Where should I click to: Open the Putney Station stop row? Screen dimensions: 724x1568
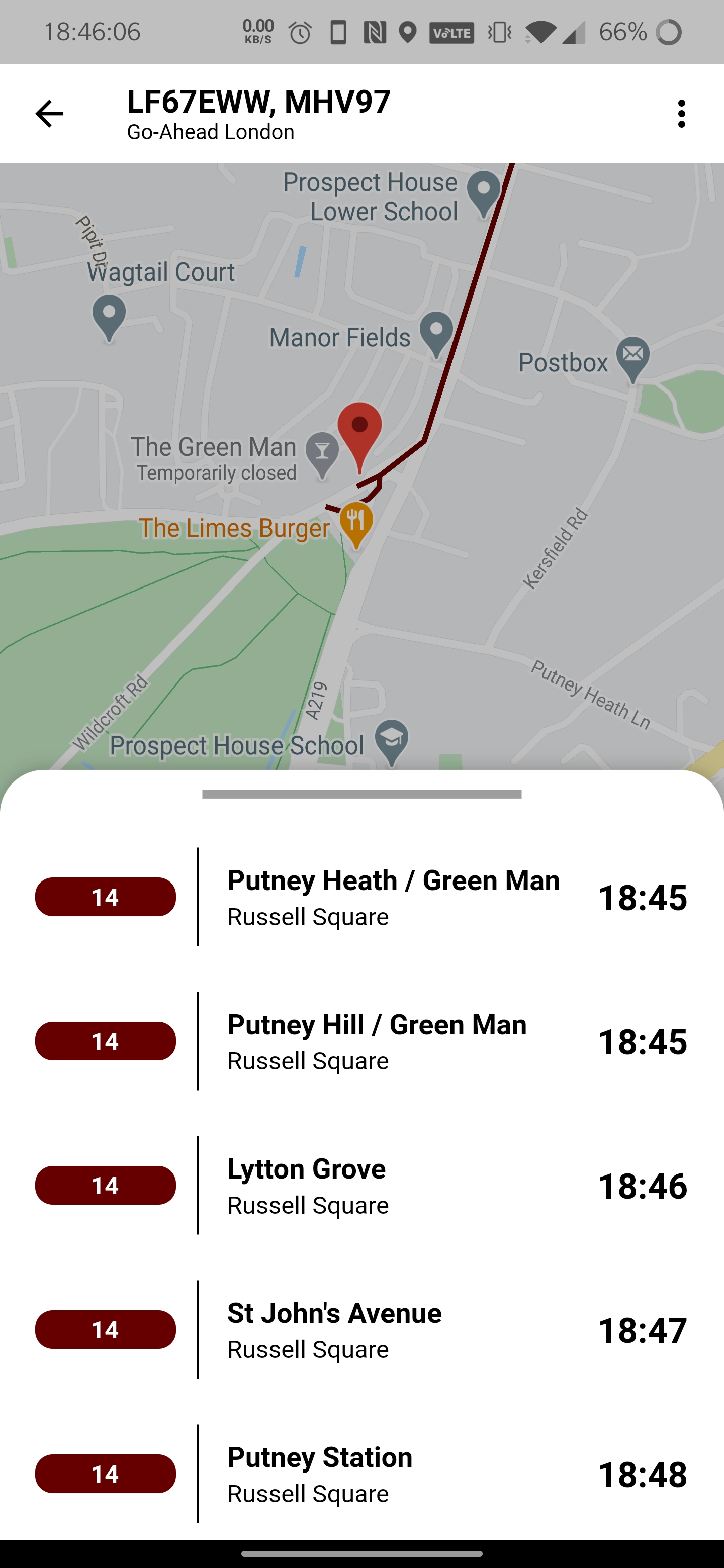pos(361,1474)
